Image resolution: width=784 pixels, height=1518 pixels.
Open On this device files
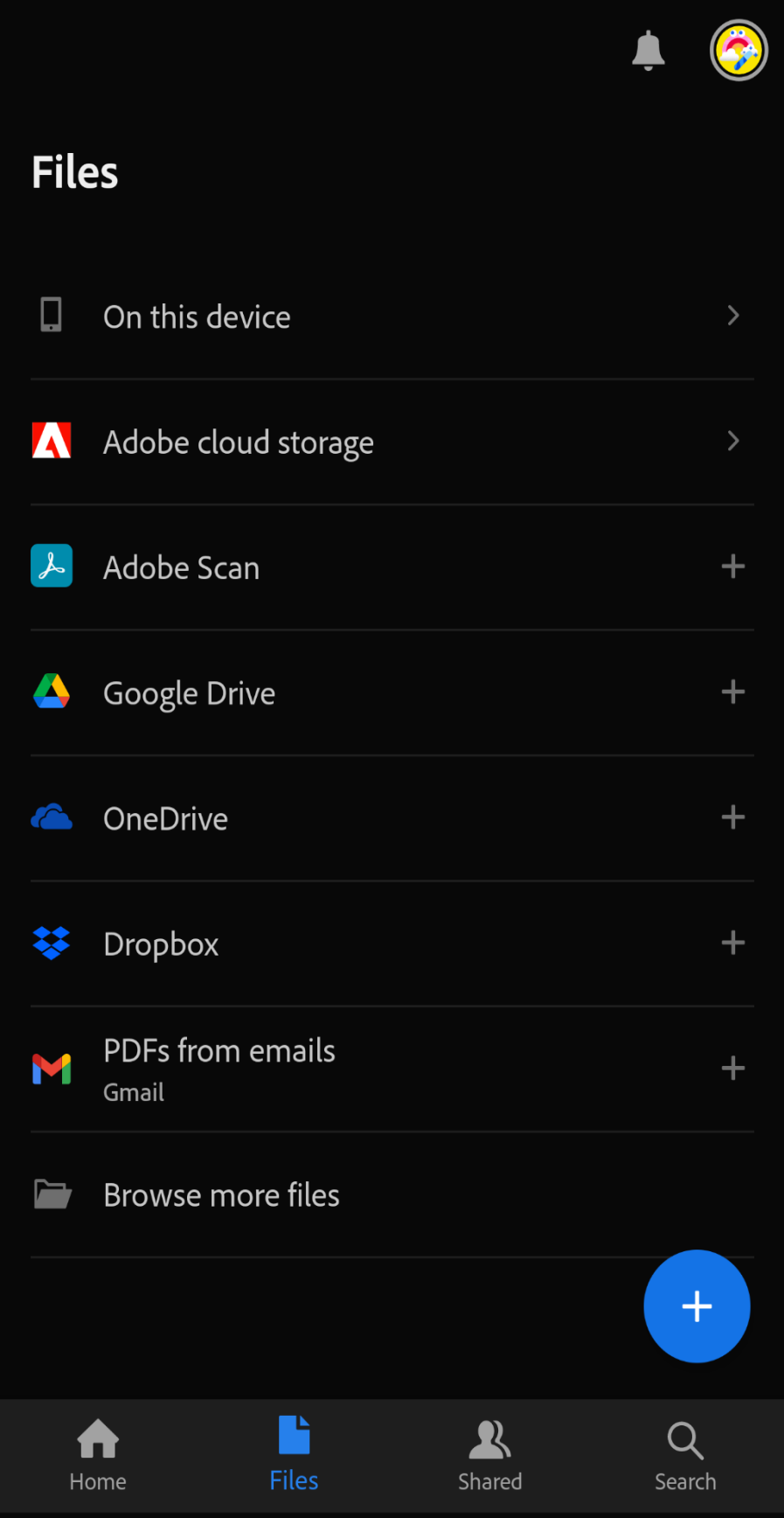click(x=392, y=317)
